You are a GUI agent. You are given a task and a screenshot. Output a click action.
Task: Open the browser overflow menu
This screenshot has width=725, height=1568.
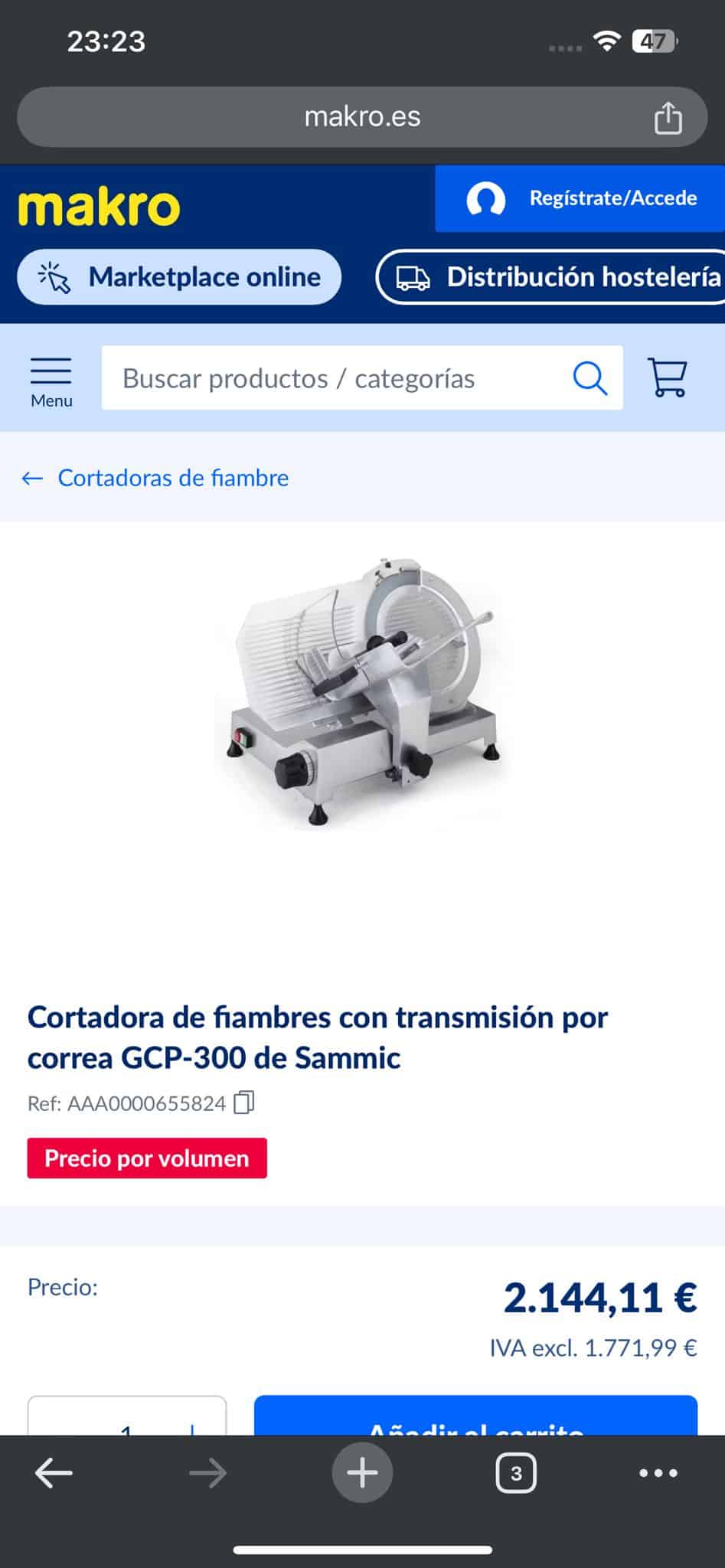[658, 1472]
